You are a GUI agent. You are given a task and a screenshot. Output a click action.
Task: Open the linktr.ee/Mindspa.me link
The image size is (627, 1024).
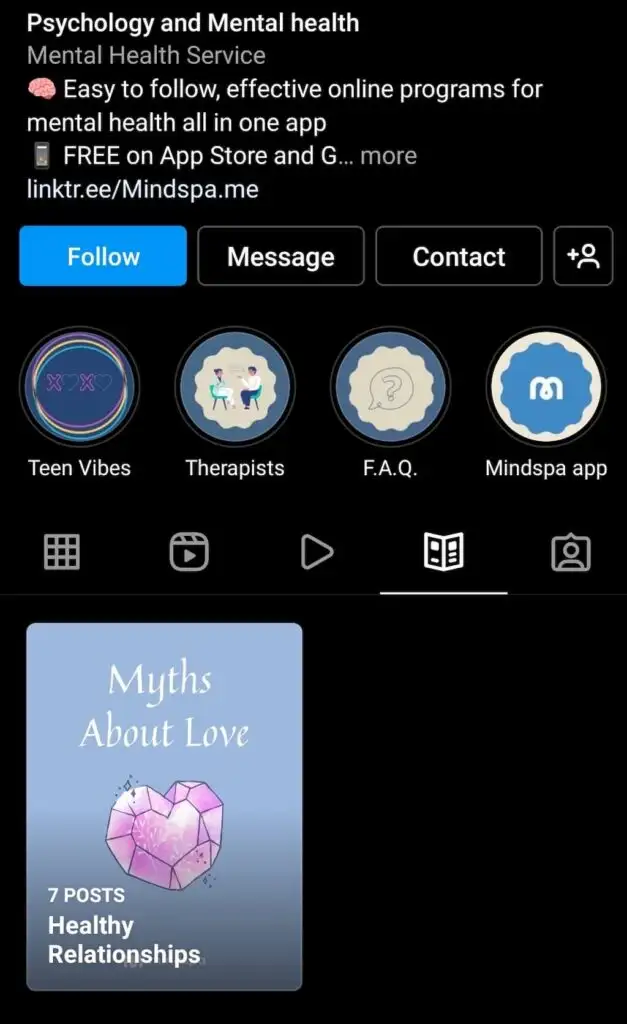pyautogui.click(x=142, y=188)
